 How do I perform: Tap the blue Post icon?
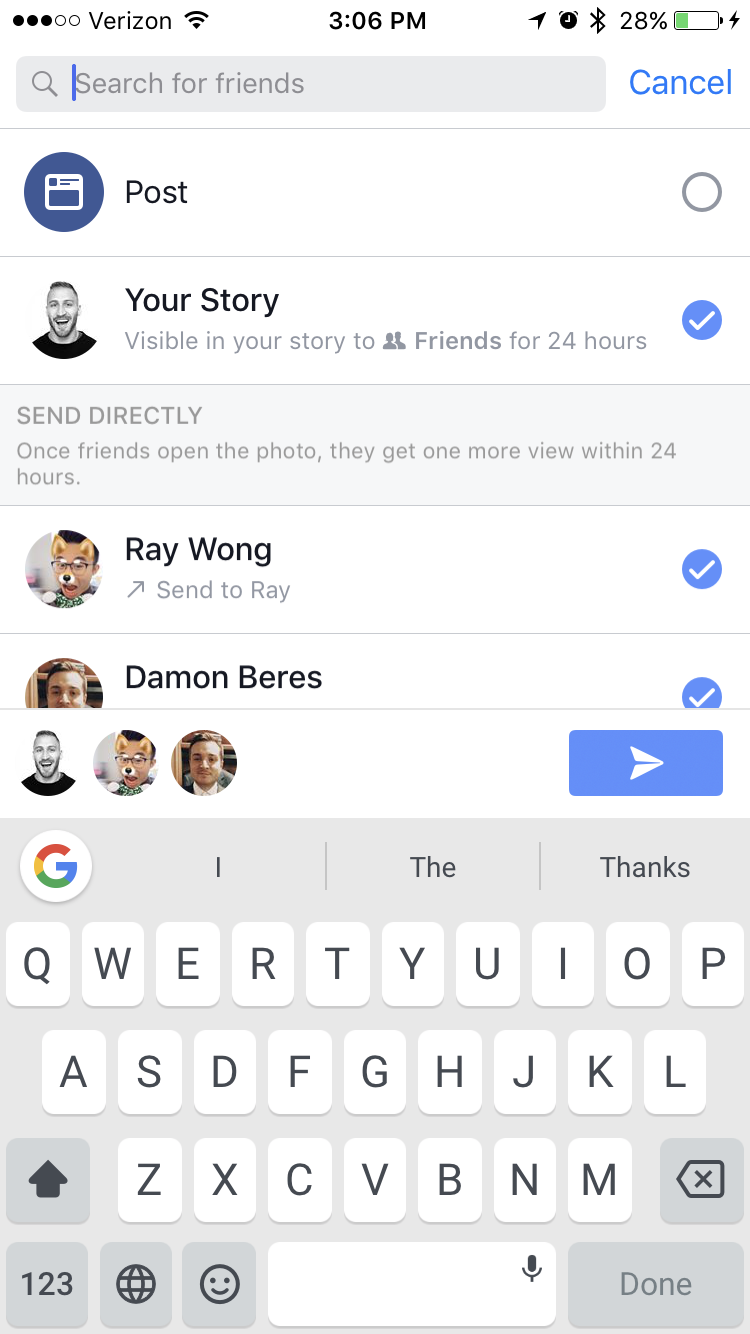[63, 191]
